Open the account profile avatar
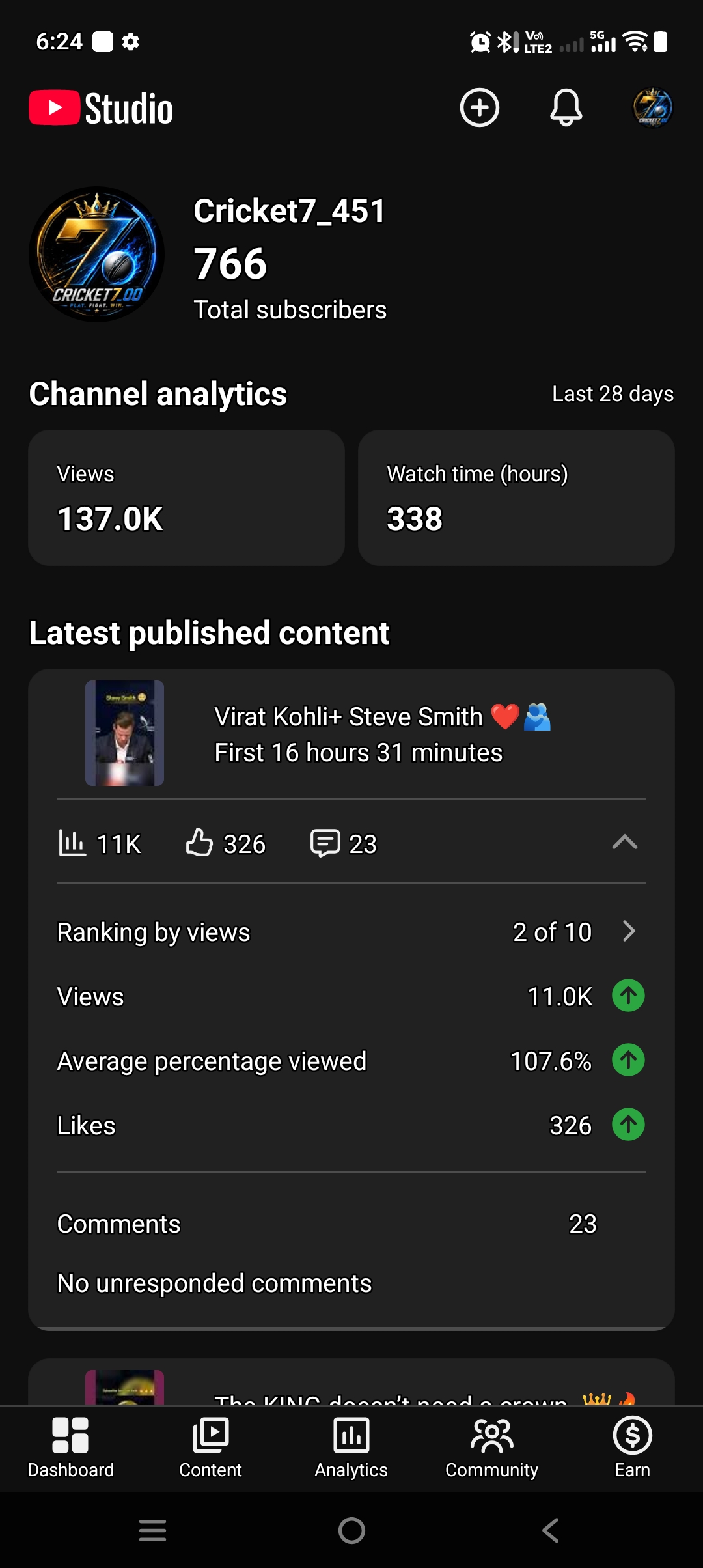Viewport: 703px width, 1568px height. [x=652, y=107]
